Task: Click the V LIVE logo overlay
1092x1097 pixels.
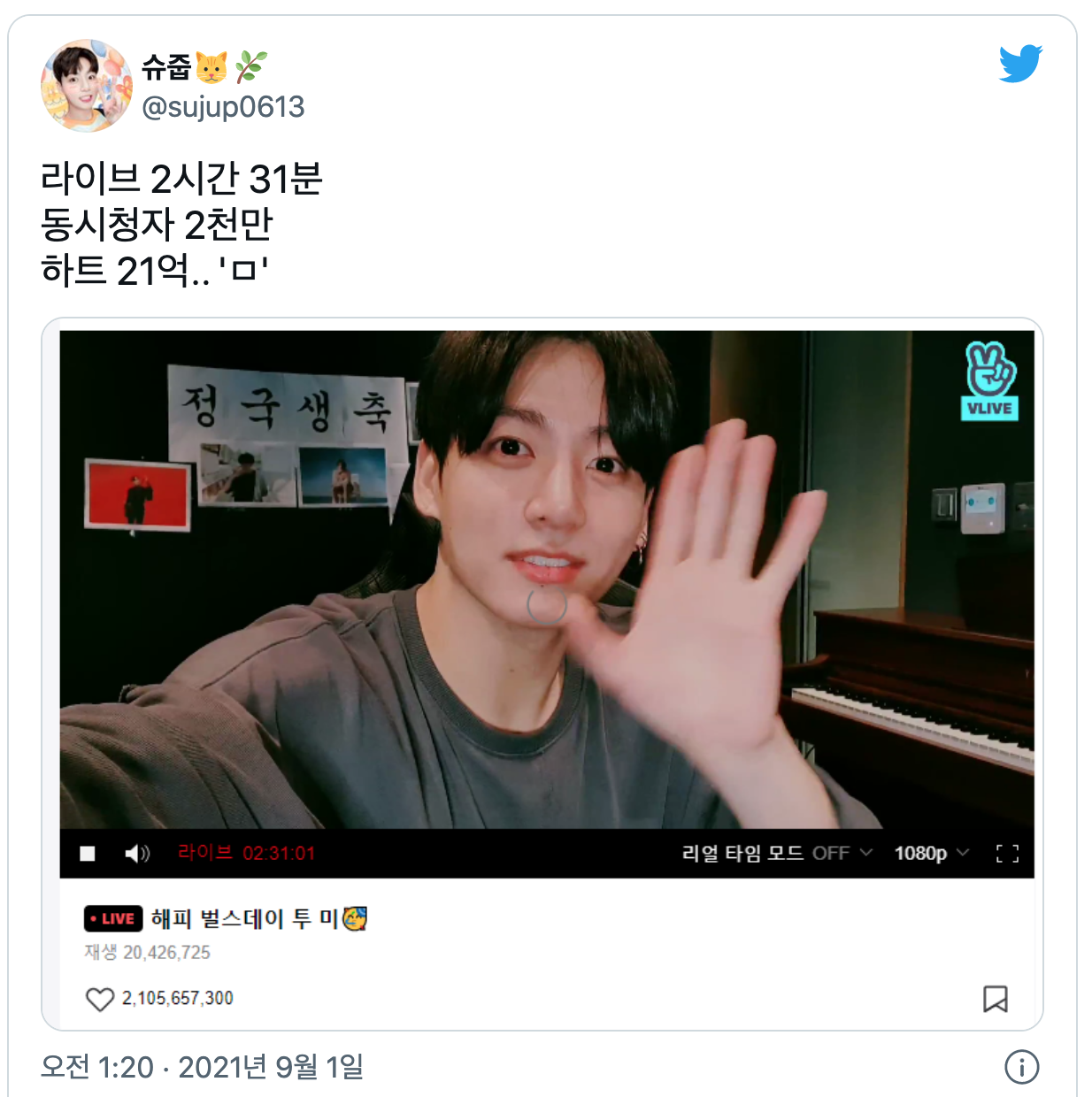Action: click(988, 383)
